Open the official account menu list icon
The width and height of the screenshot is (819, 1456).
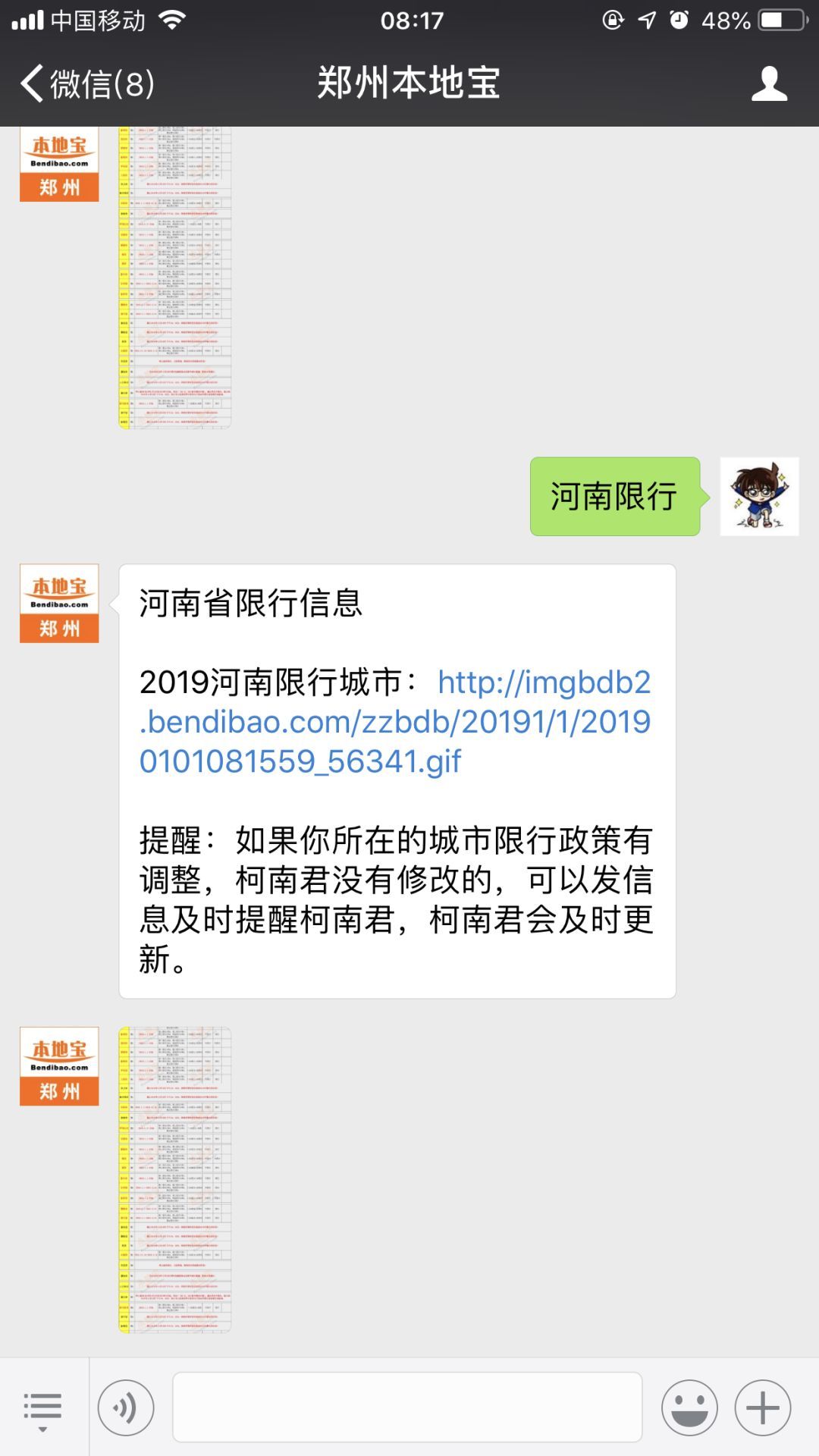pyautogui.click(x=42, y=1409)
